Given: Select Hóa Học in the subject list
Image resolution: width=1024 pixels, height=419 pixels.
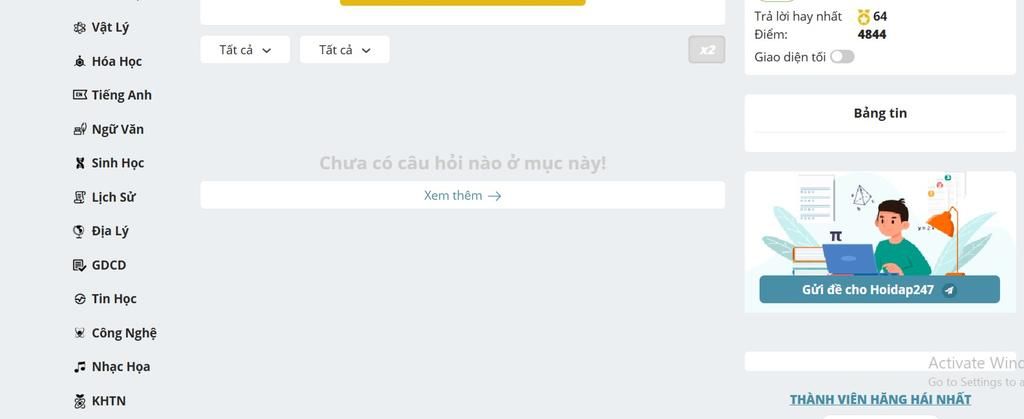Looking at the screenshot, I should coord(116,62).
